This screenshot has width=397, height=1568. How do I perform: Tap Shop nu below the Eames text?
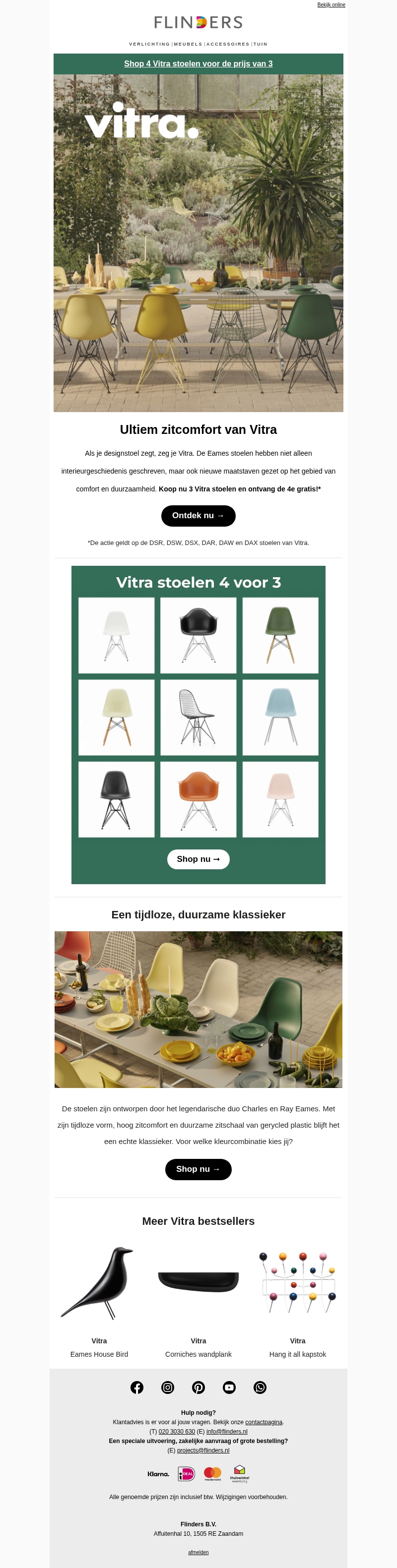click(198, 1169)
